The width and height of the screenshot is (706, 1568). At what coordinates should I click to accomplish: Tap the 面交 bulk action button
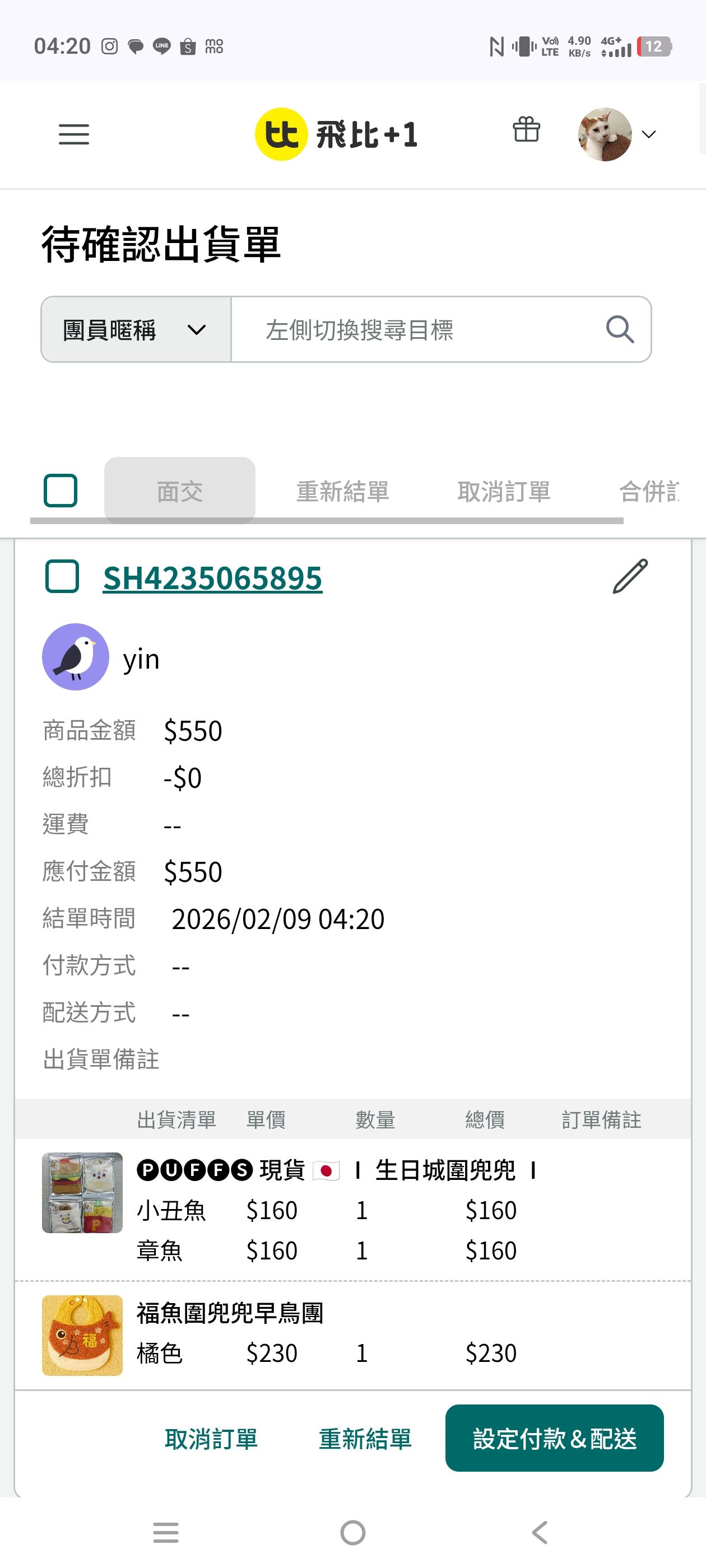click(180, 491)
